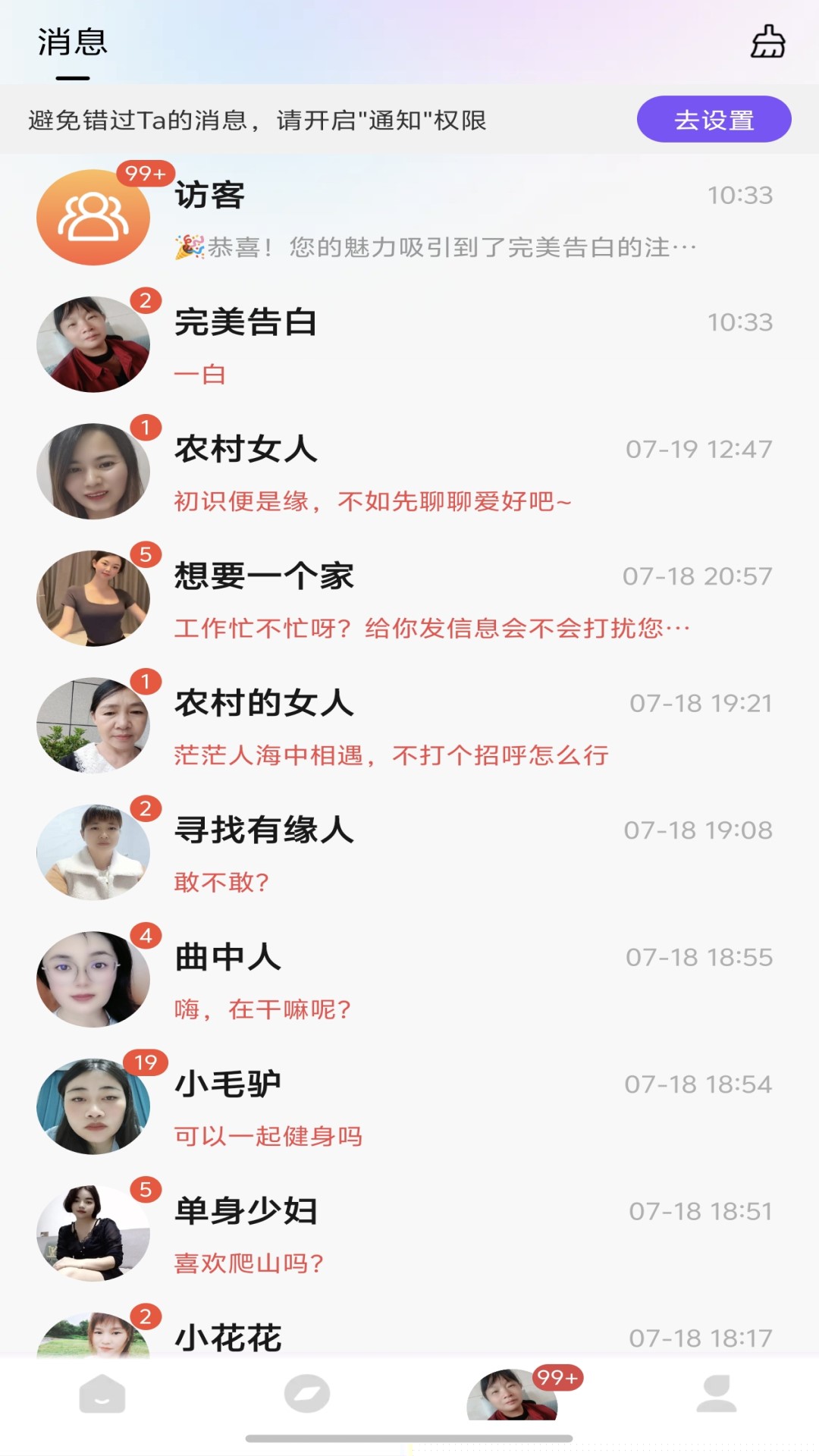Open the chat with 农村的女人
The width and height of the screenshot is (819, 1456).
click(409, 726)
